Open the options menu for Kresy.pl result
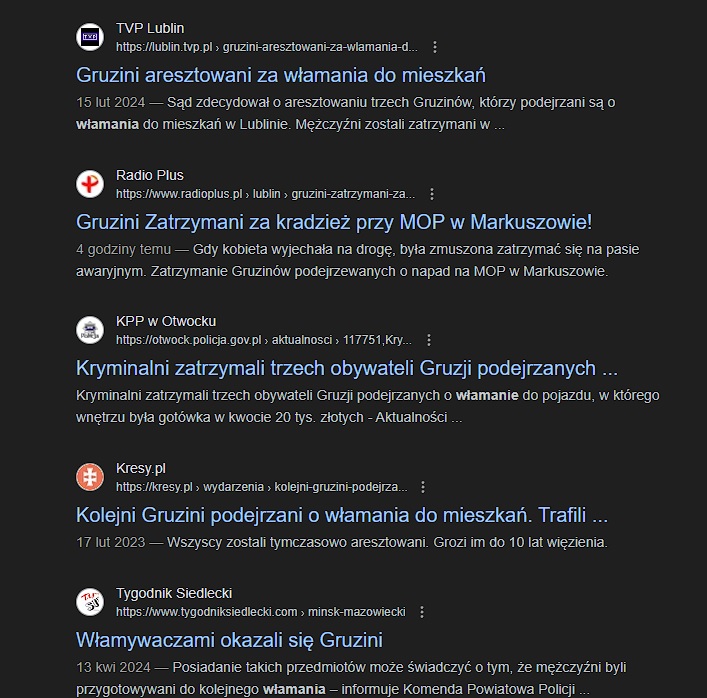The height and width of the screenshot is (698, 707). click(x=423, y=487)
